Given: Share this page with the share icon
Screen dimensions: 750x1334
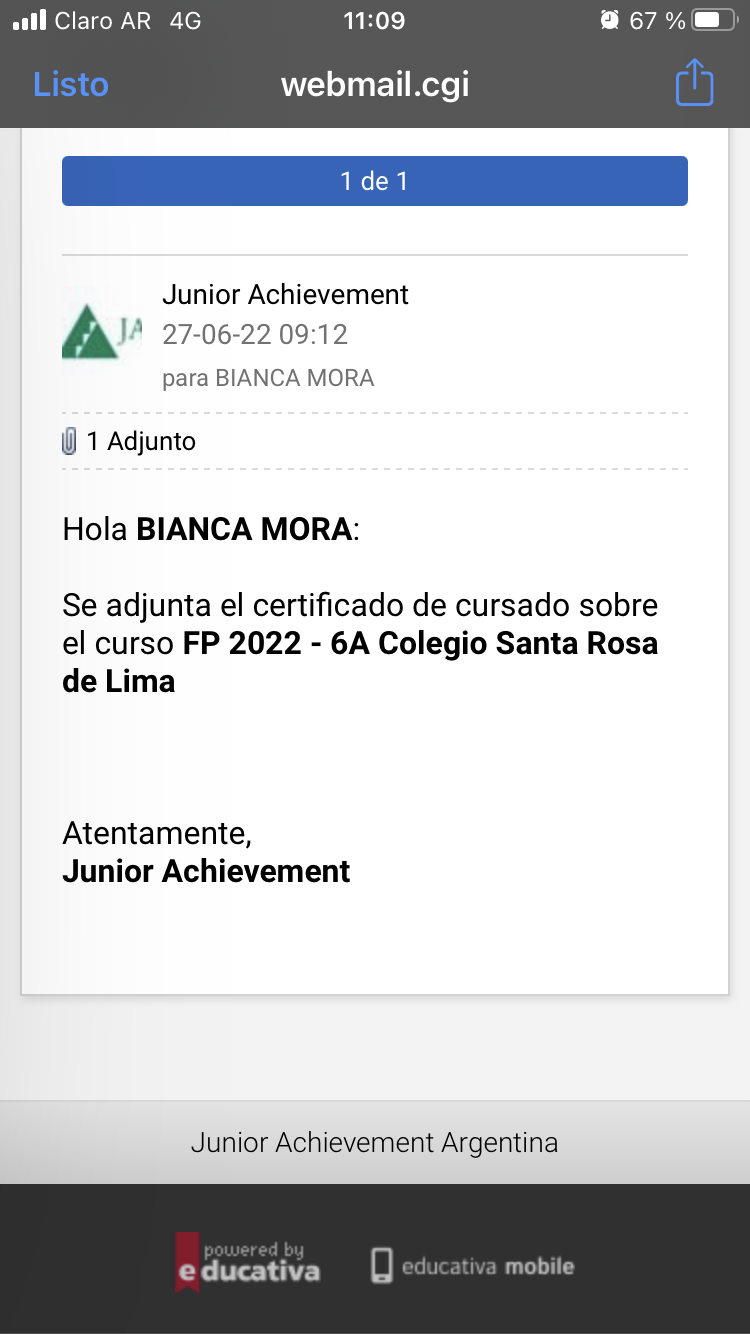Looking at the screenshot, I should [x=694, y=83].
